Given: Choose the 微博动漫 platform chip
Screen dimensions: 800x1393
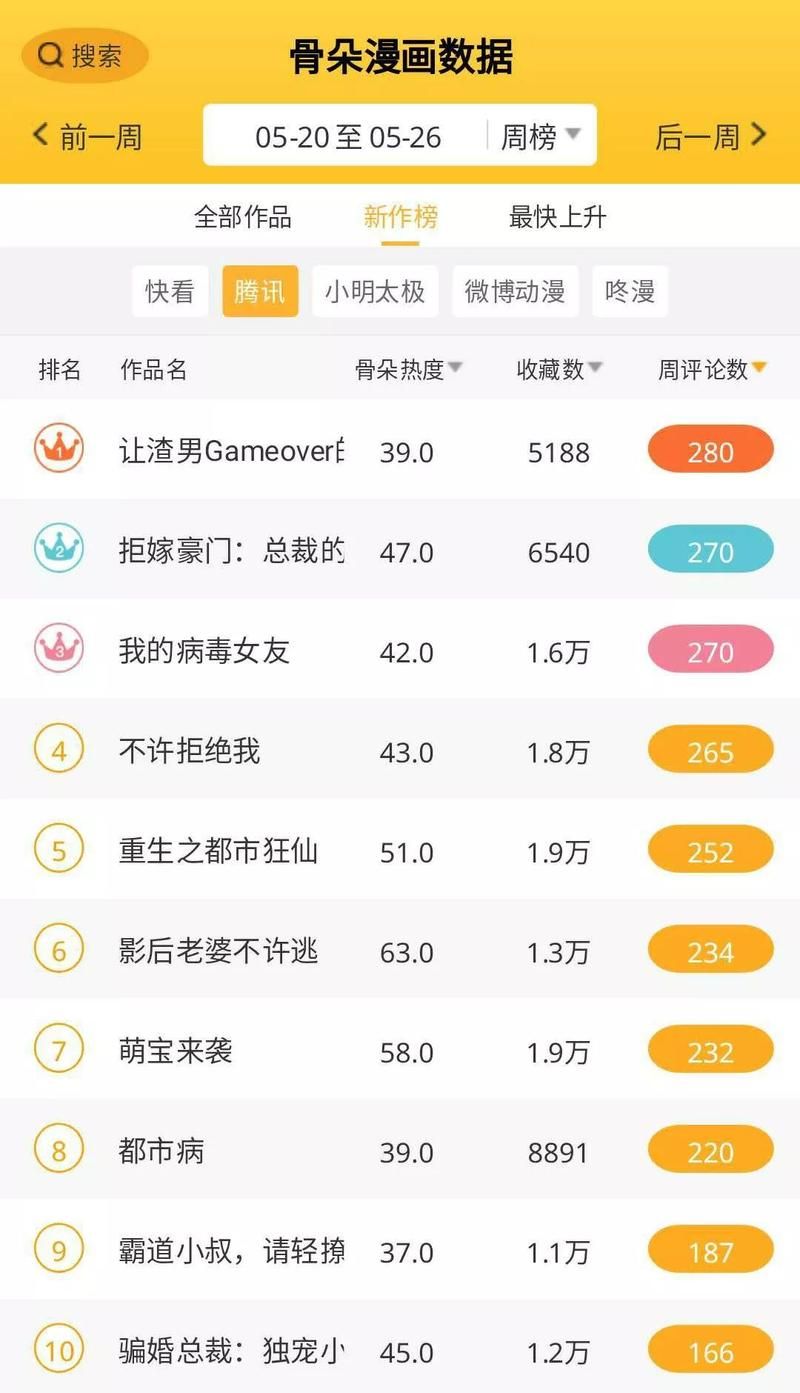Looking at the screenshot, I should coord(515,291).
